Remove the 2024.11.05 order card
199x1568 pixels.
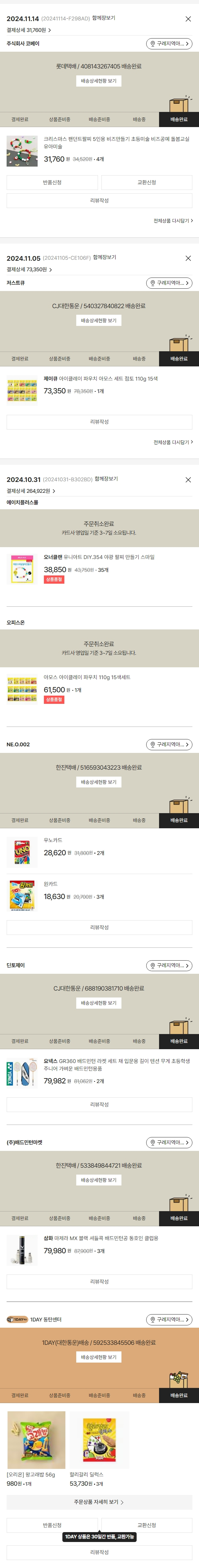tap(188, 258)
